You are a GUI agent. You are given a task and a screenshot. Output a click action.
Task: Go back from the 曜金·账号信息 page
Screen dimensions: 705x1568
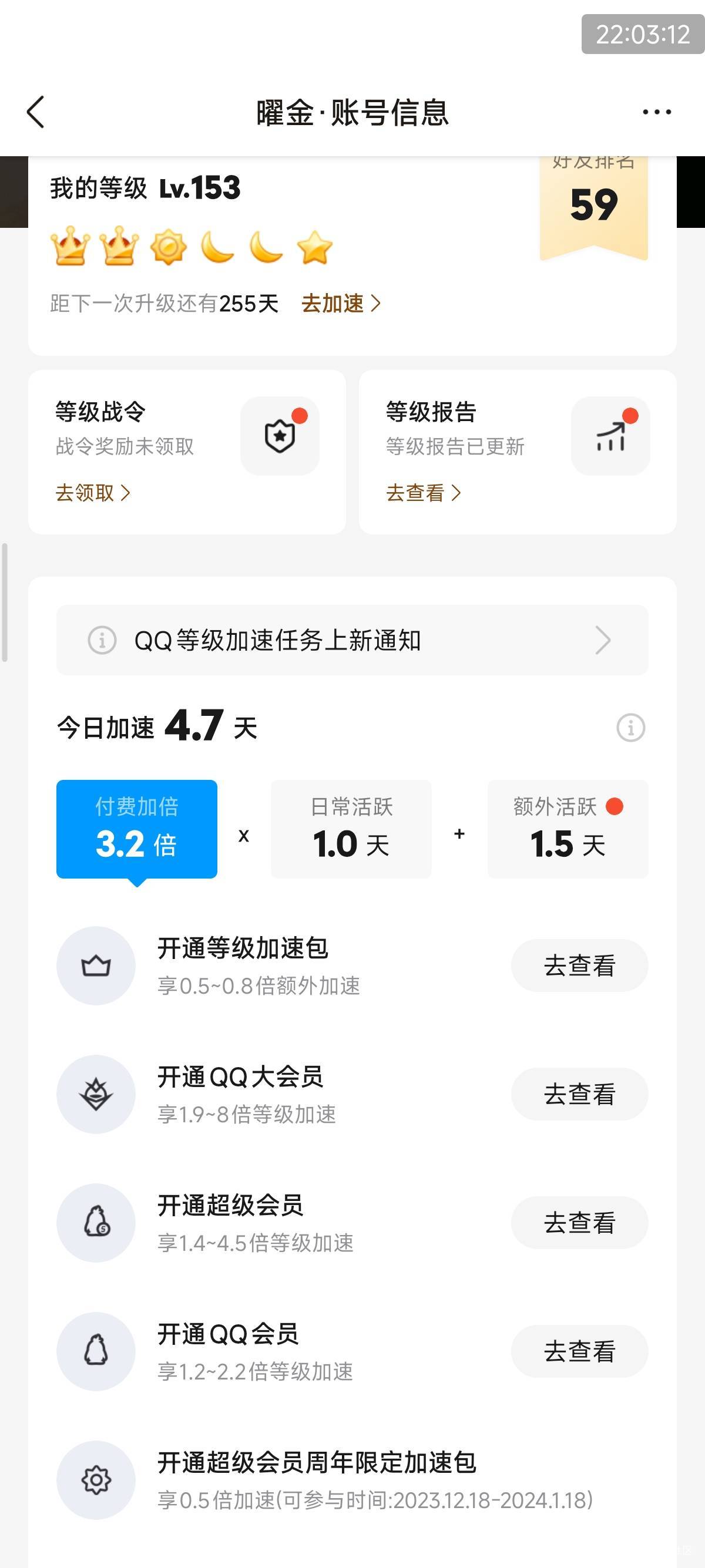point(36,112)
